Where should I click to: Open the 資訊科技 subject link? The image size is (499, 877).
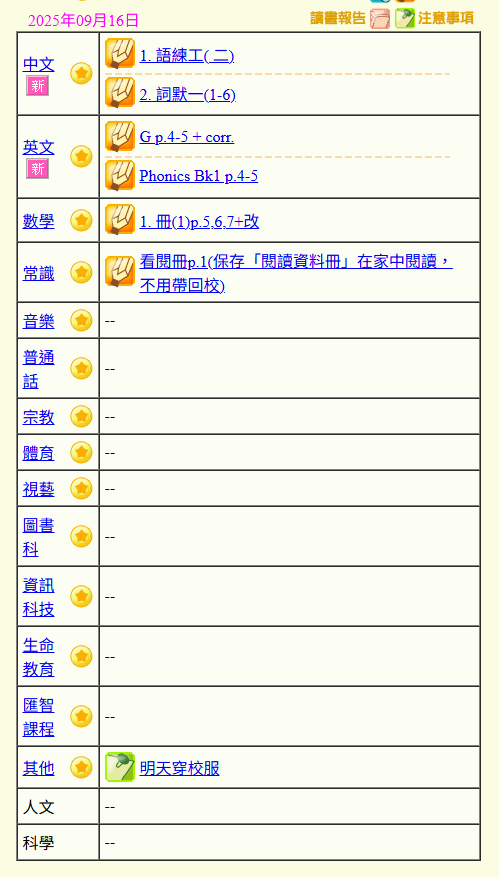[39, 597]
